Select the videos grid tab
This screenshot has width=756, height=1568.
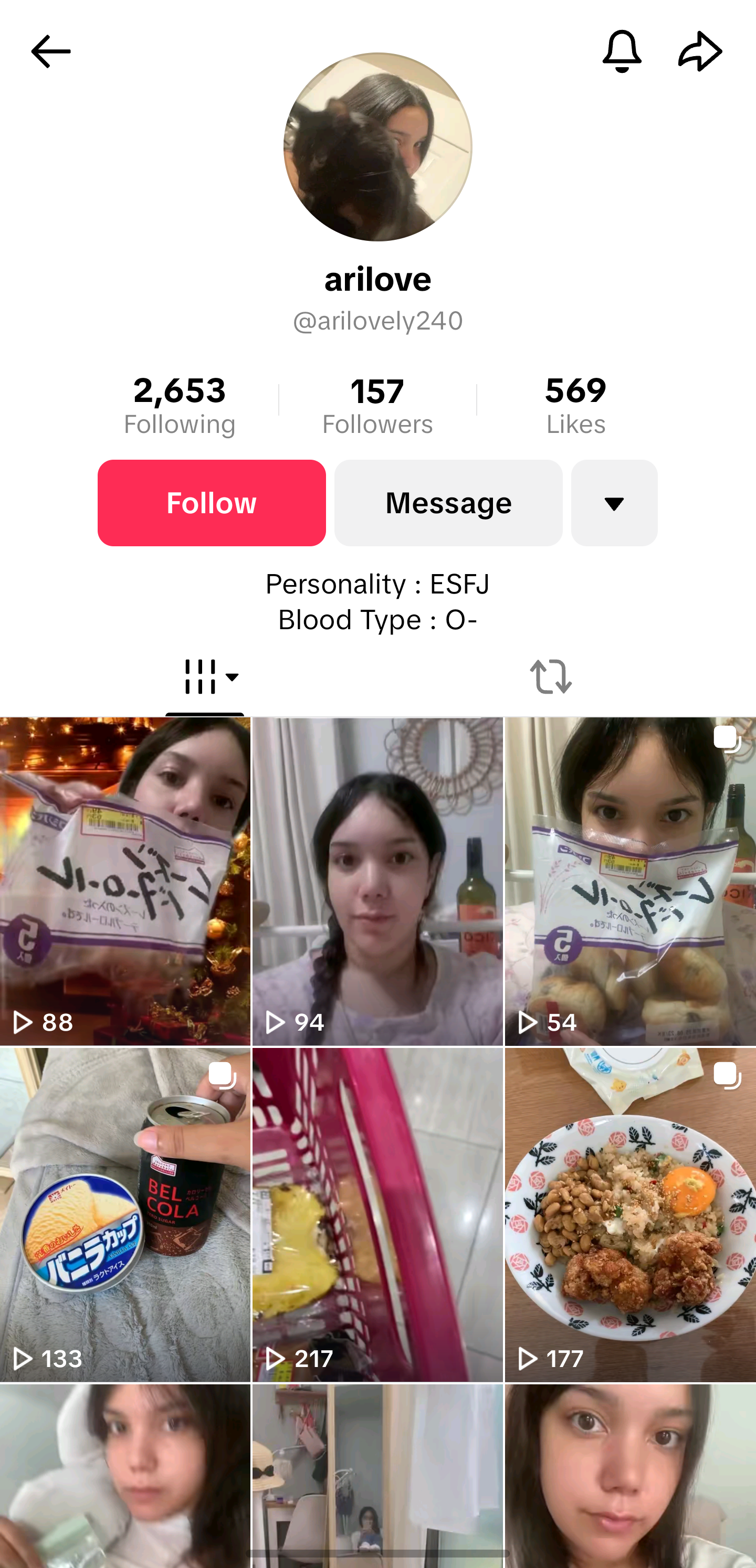205,676
